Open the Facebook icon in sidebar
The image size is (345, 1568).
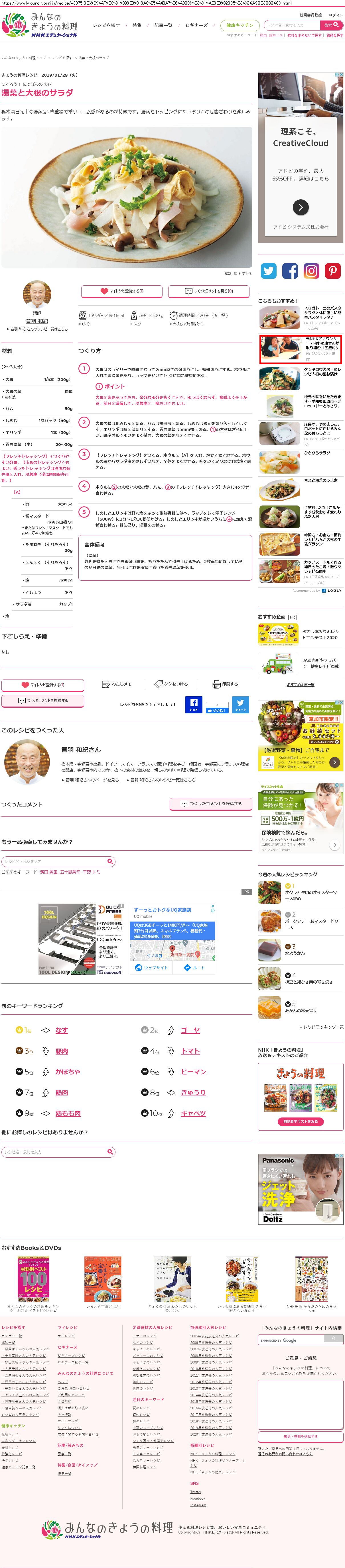pos(289,271)
